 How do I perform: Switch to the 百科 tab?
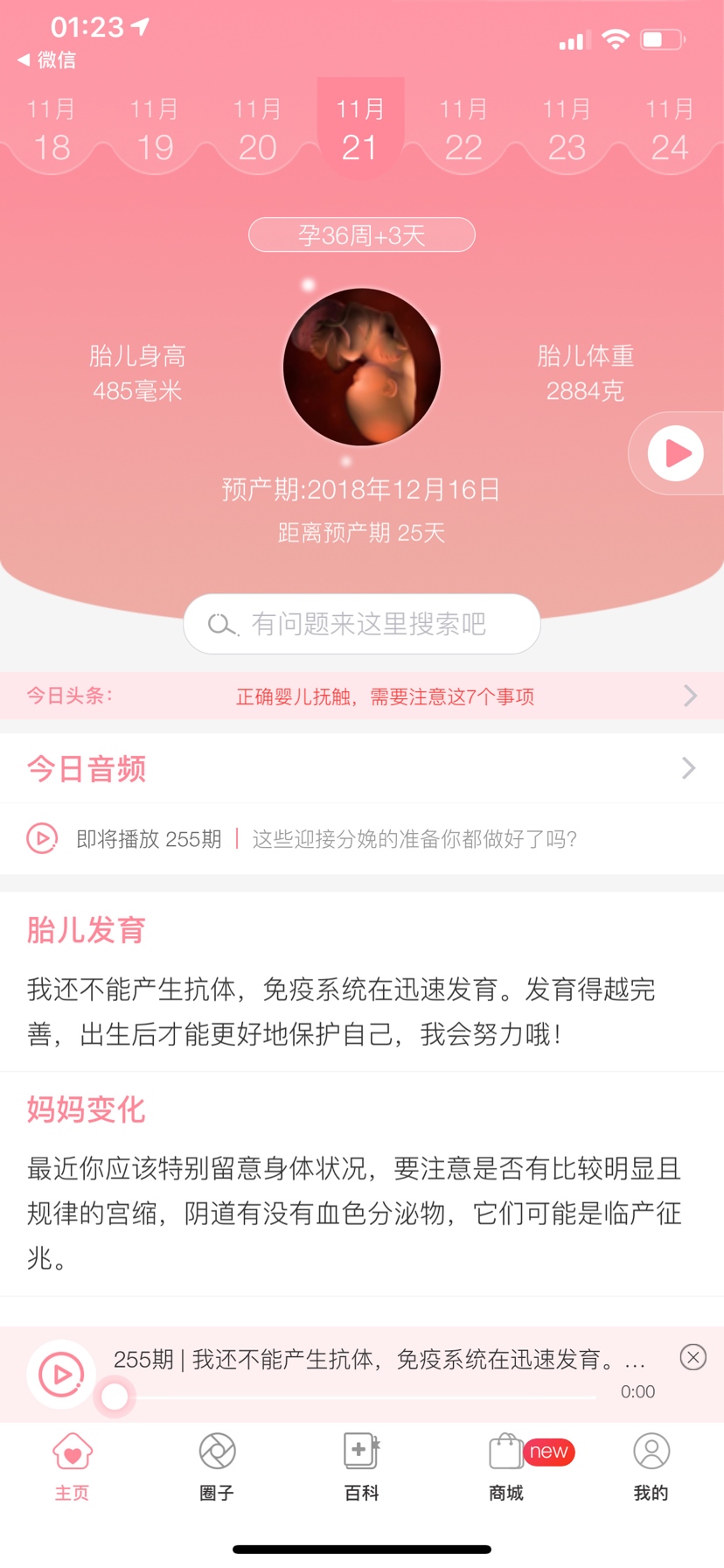click(x=361, y=1466)
